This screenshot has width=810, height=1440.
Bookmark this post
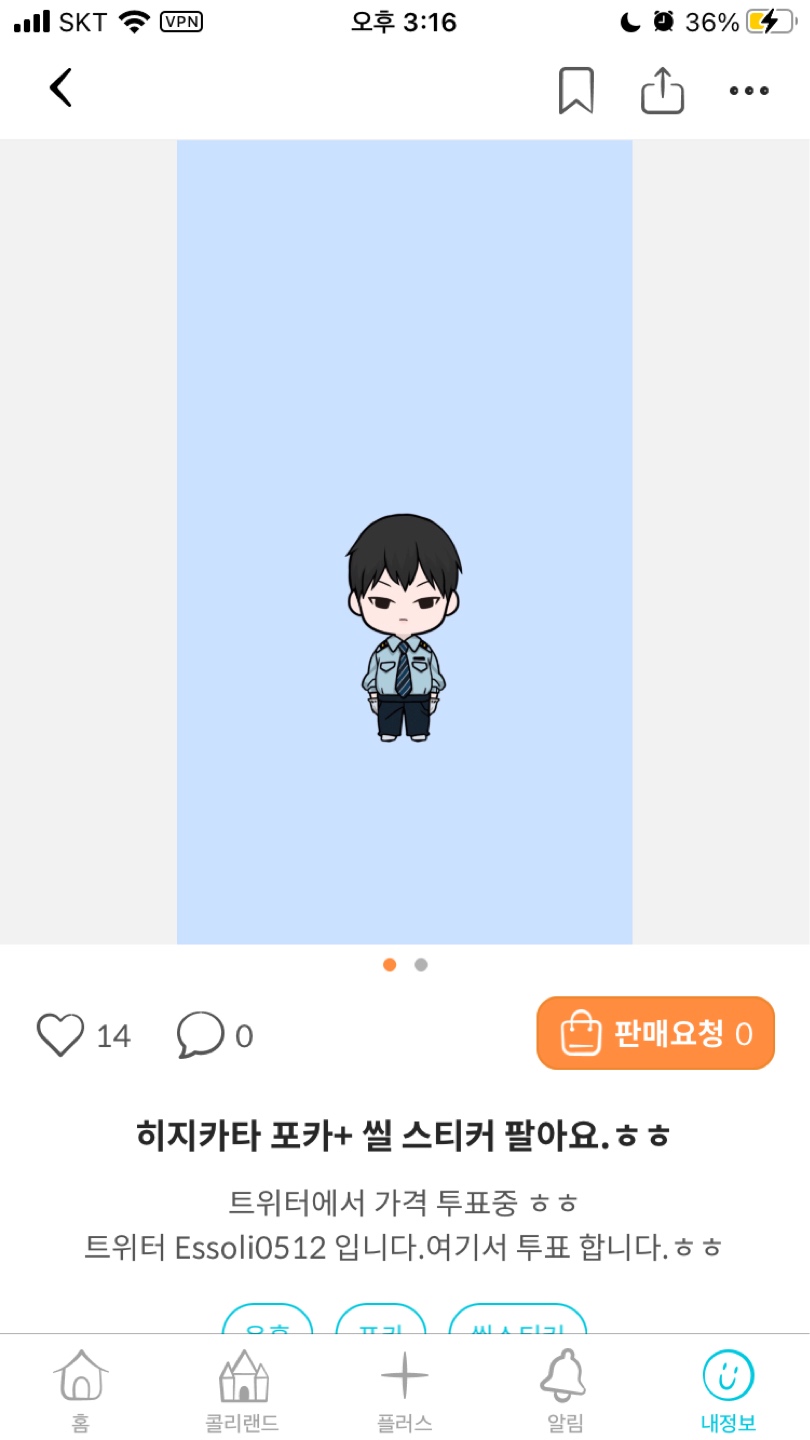click(576, 91)
